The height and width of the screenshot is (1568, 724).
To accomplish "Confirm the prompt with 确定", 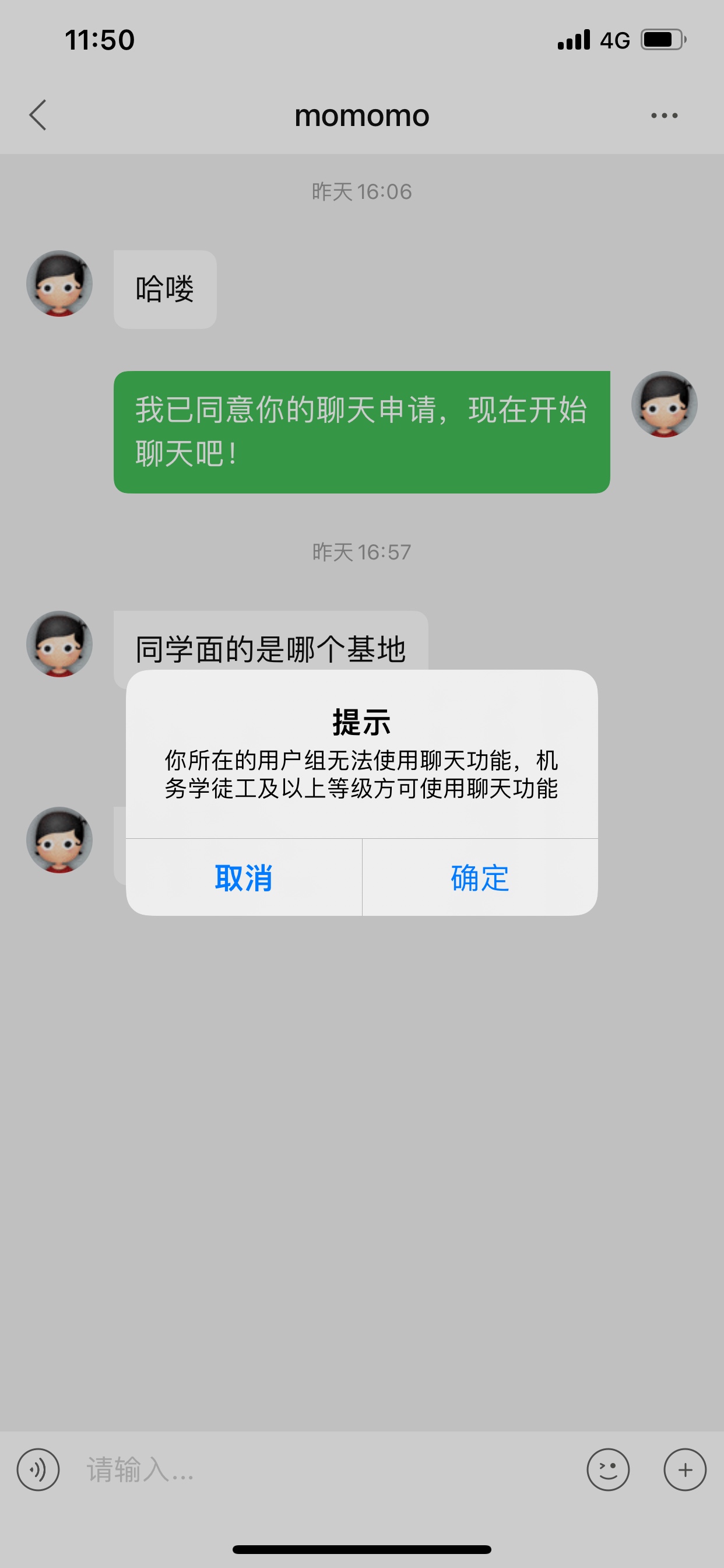I will point(480,878).
